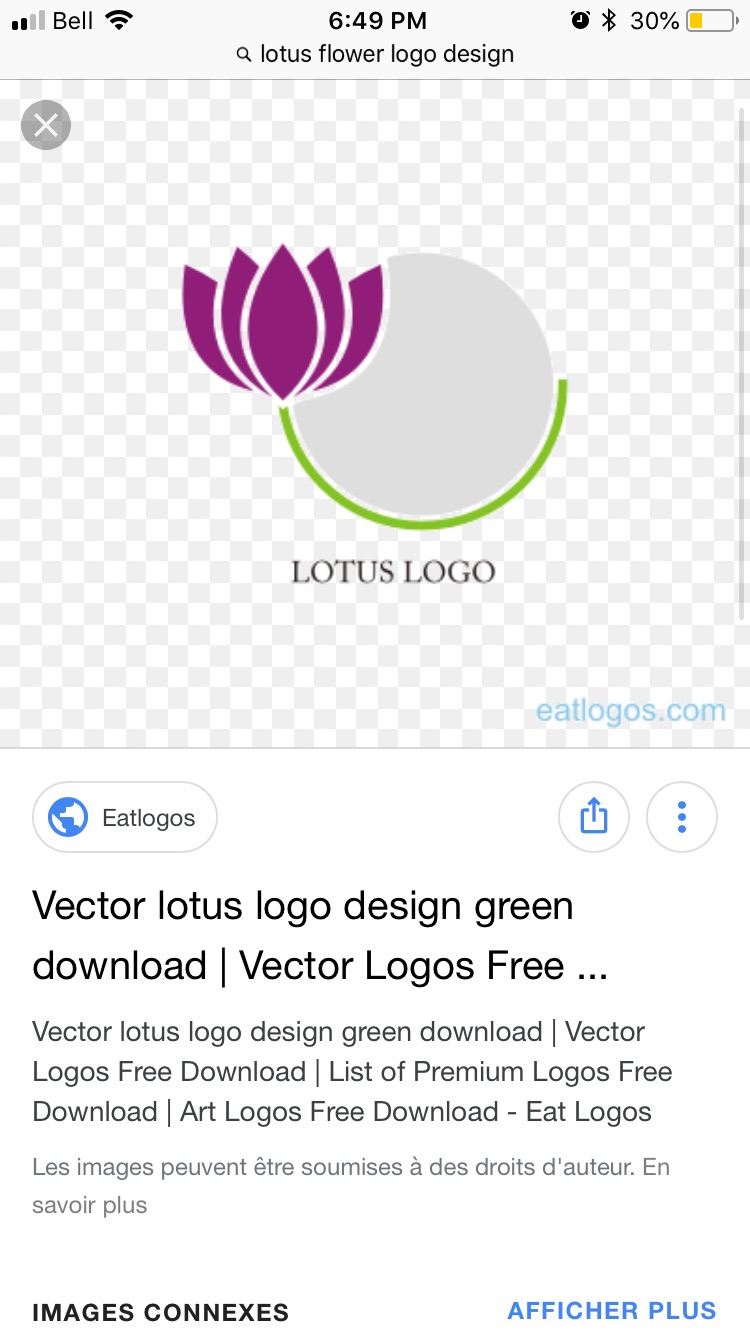Open the Eatlogos source chip
This screenshot has width=750, height=1334.
click(125, 818)
